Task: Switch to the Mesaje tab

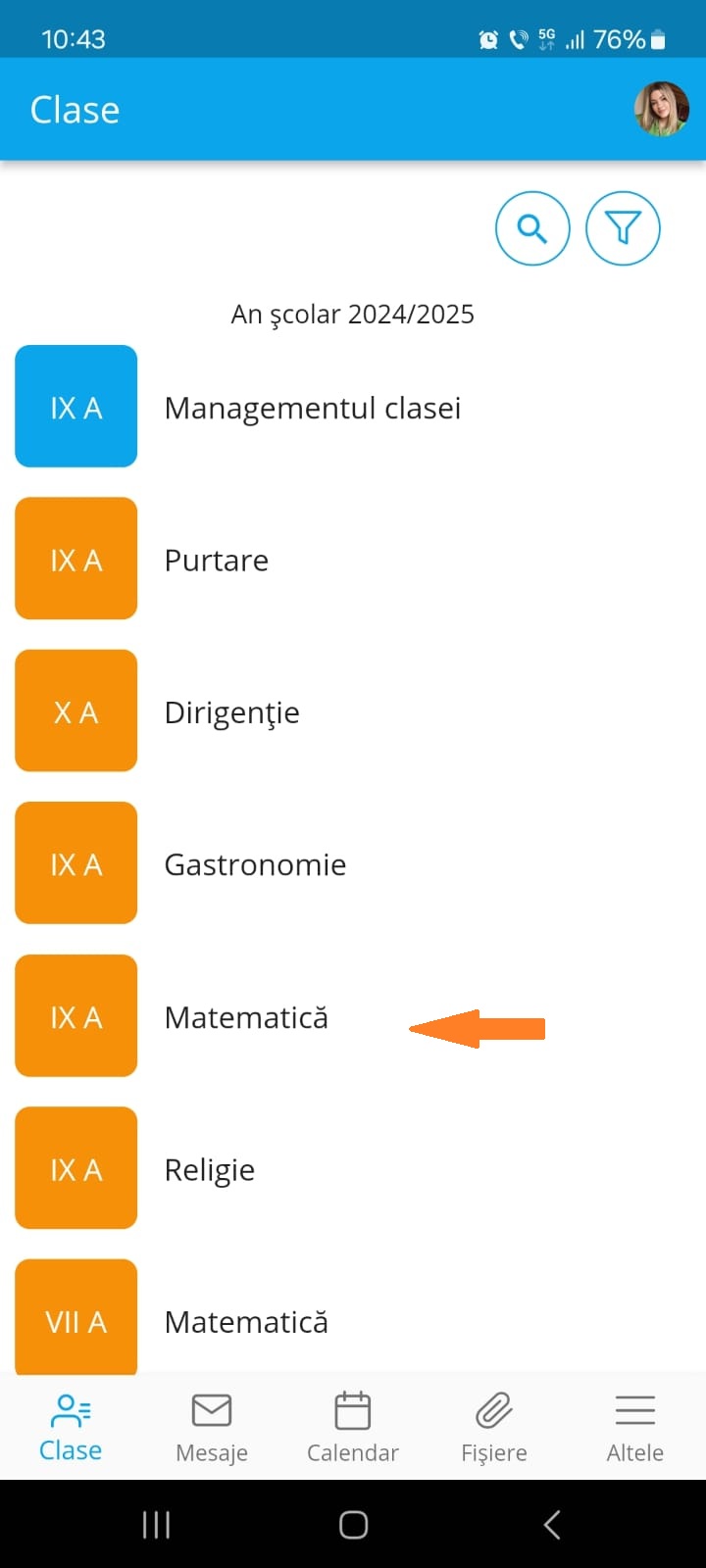Action: pos(212,1428)
